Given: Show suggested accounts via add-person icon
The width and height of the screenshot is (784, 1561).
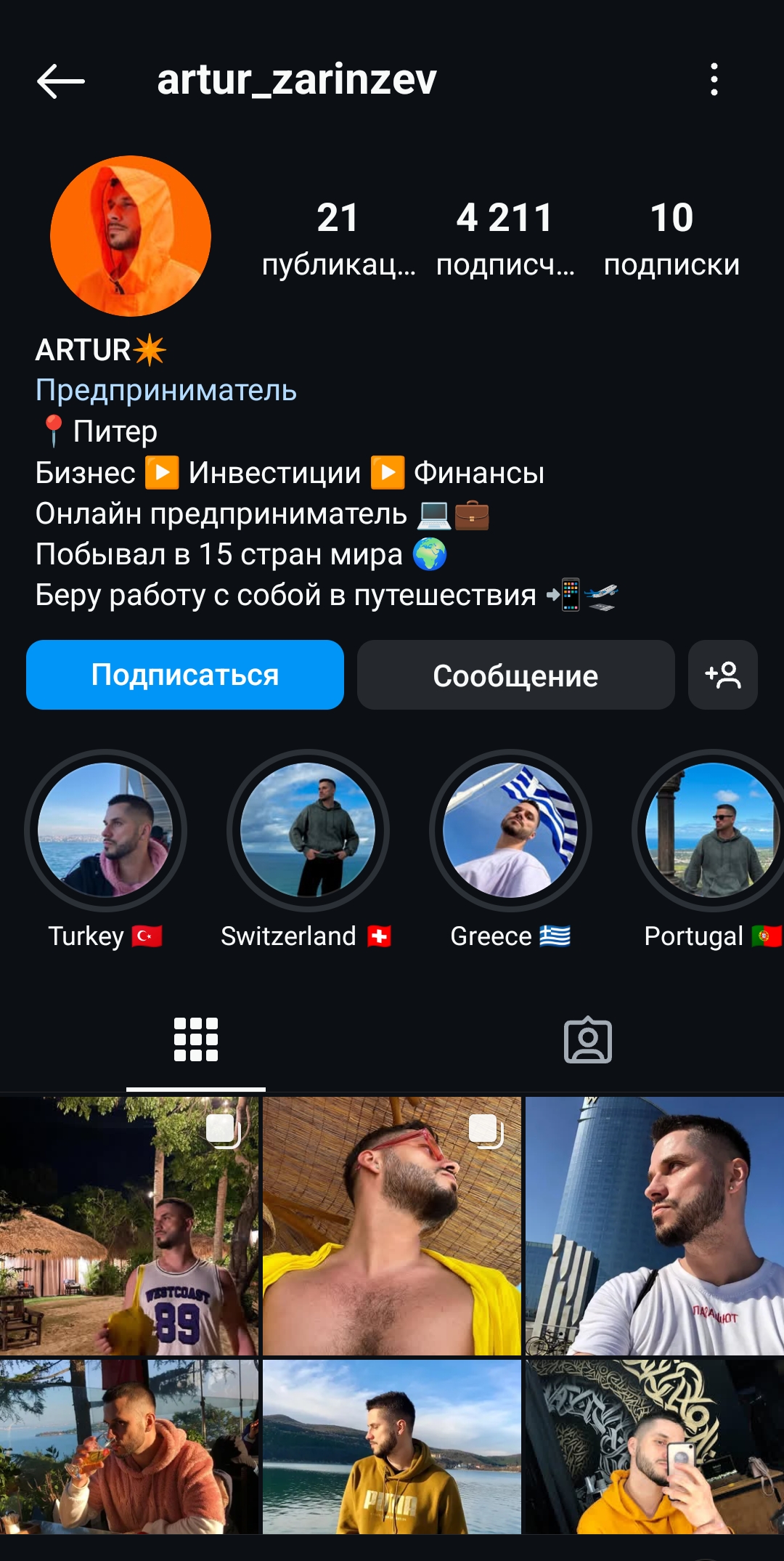Looking at the screenshot, I should tap(722, 675).
